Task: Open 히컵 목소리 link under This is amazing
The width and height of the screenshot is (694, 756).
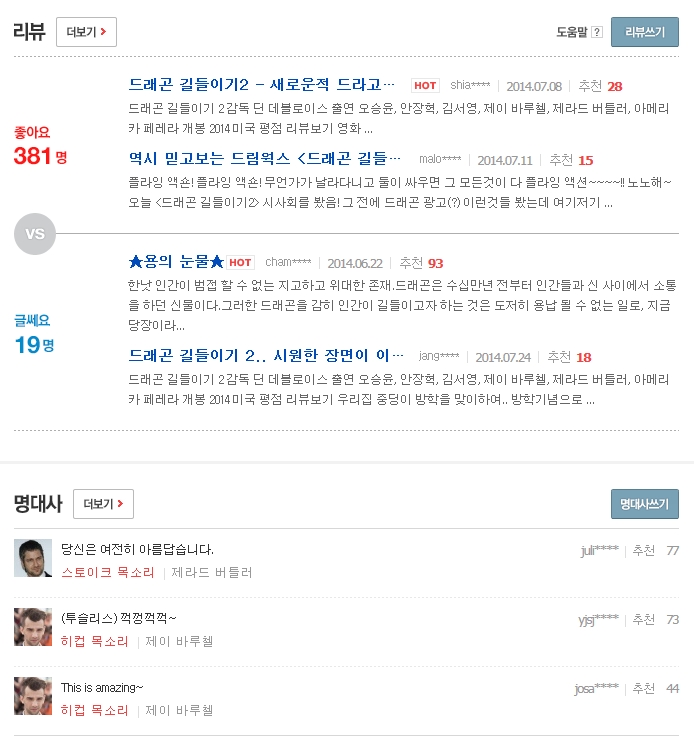Action: click(x=95, y=711)
